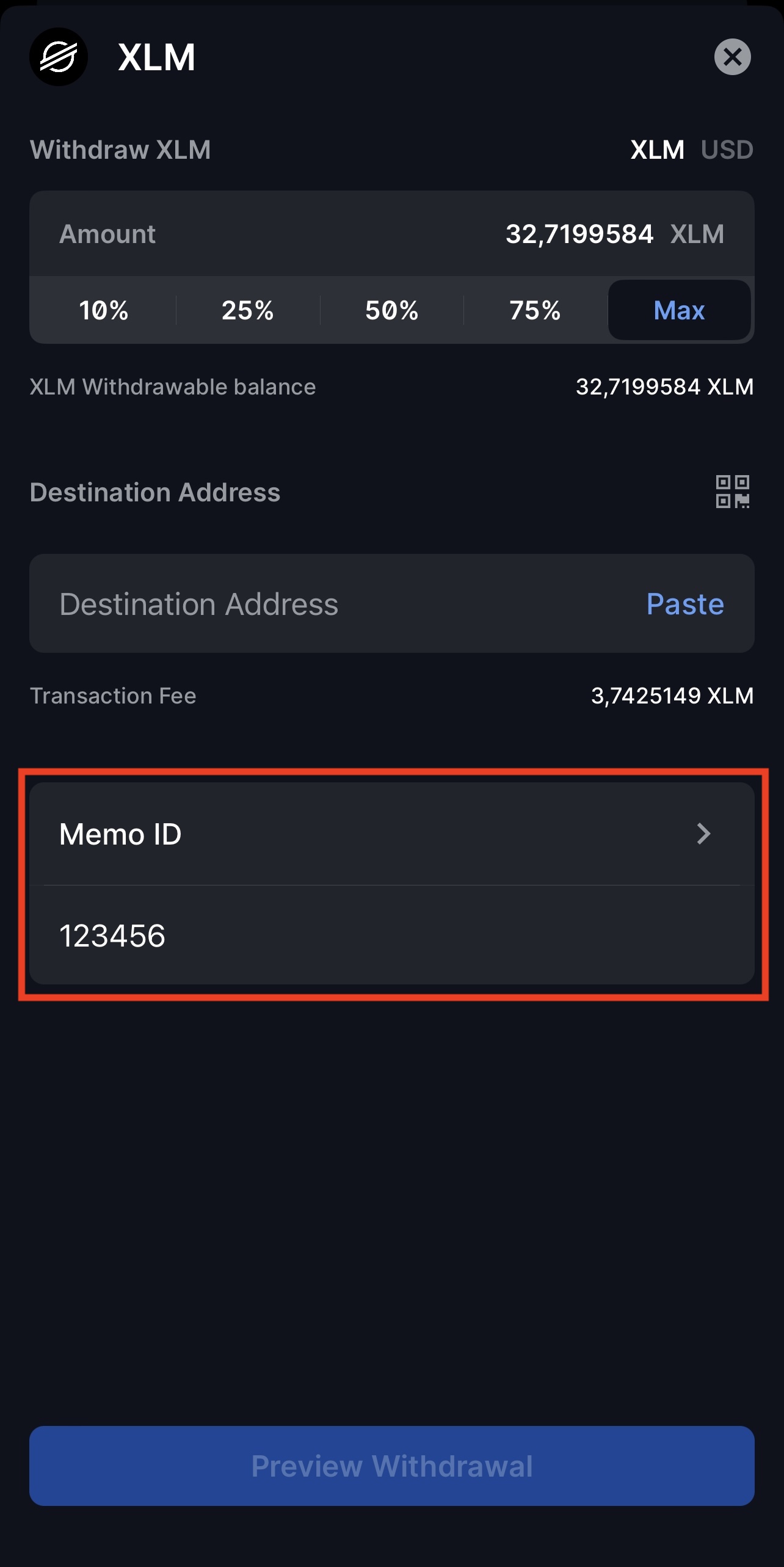This screenshot has height=1567, width=784.
Task: Set amount to 75% of balance
Action: pos(535,310)
